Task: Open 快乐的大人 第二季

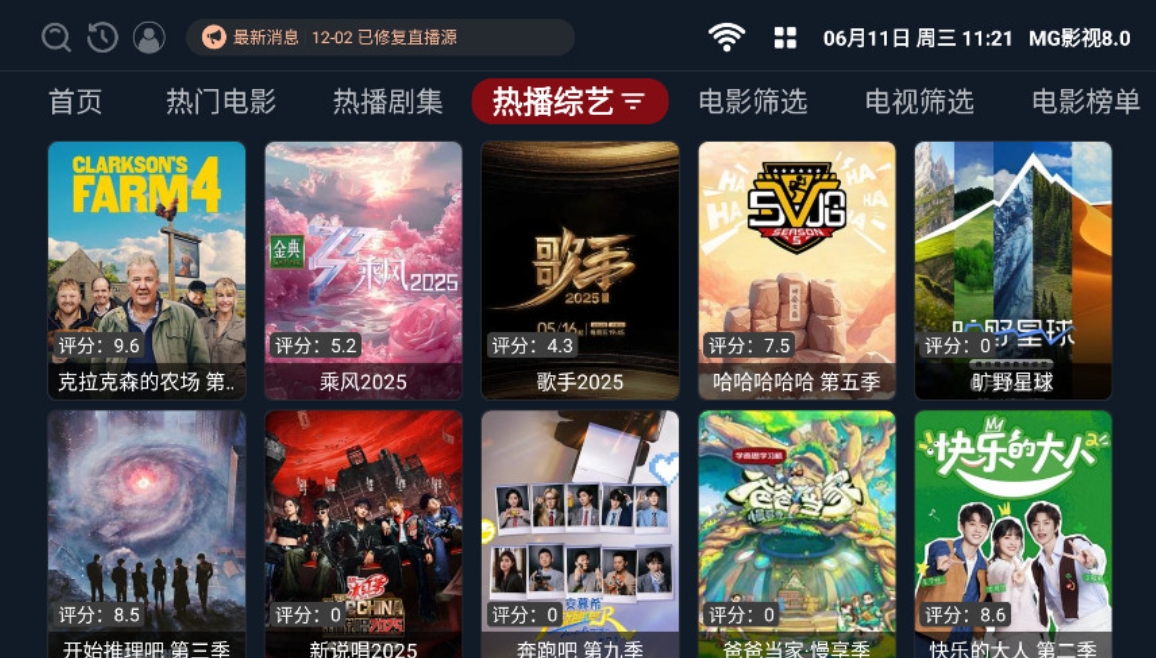Action: tap(1013, 534)
